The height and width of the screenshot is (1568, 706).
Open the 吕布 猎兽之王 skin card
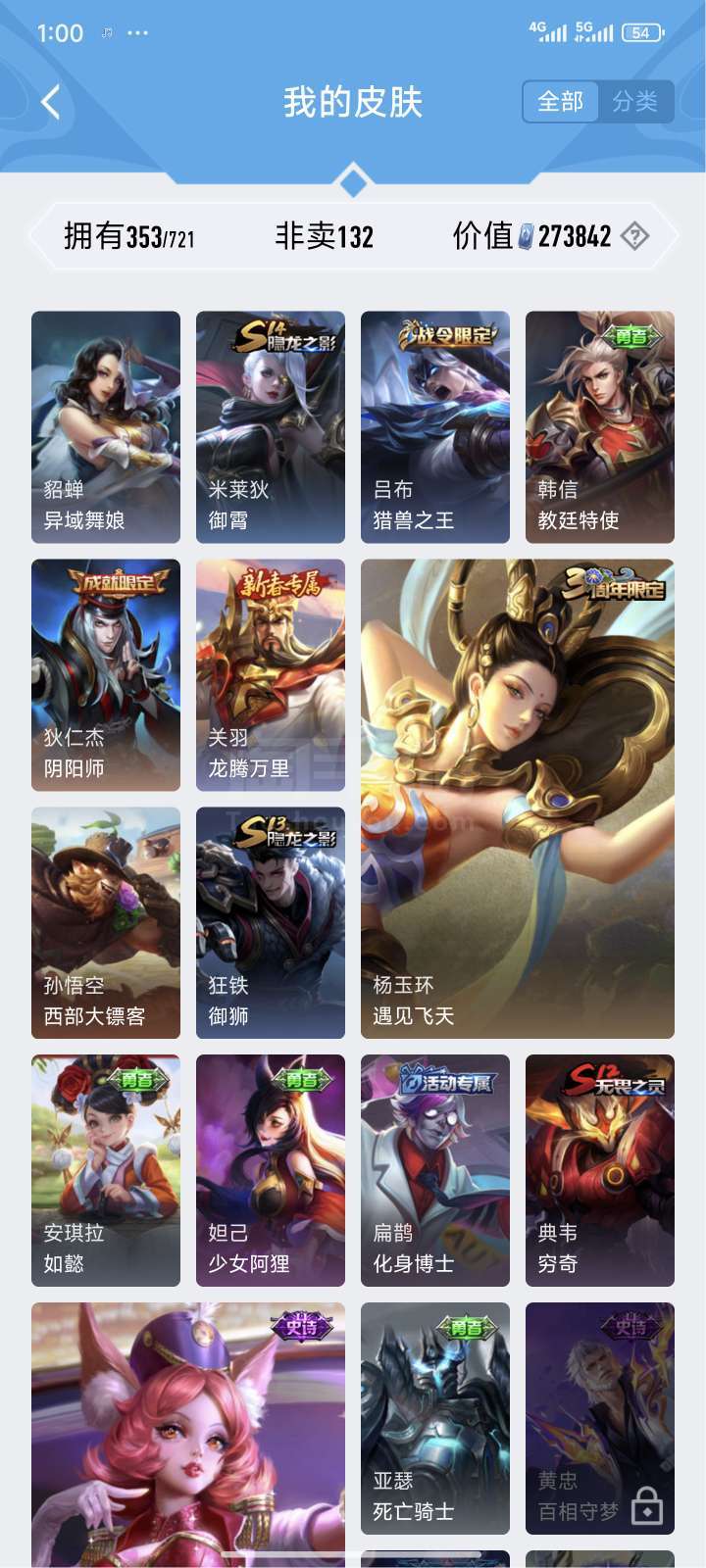point(435,427)
